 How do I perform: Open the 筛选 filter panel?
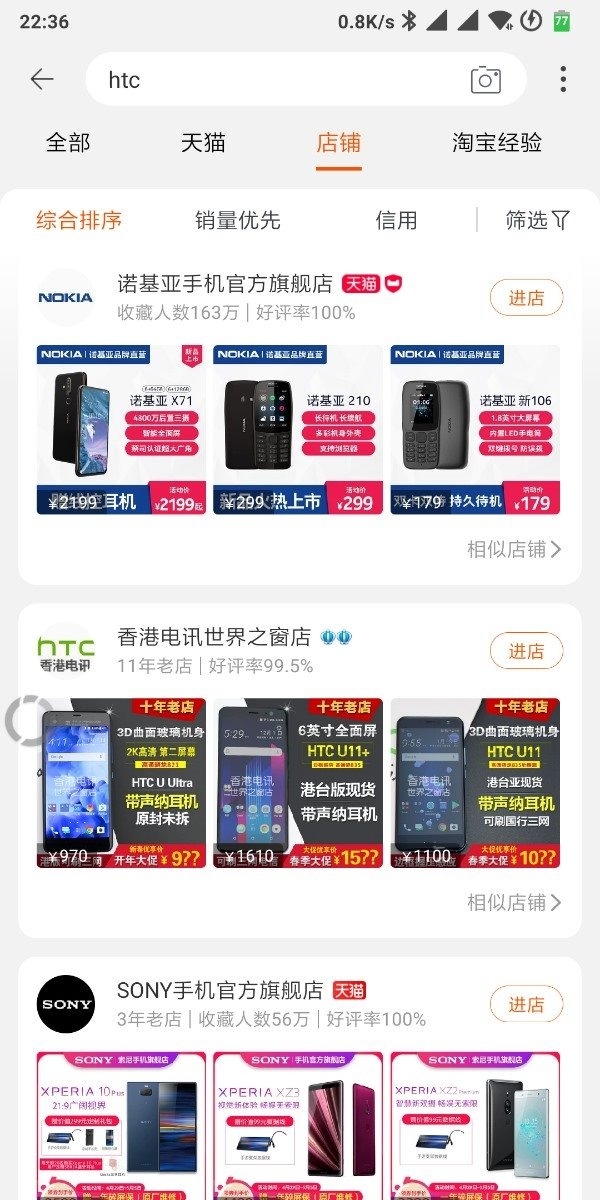coord(537,220)
